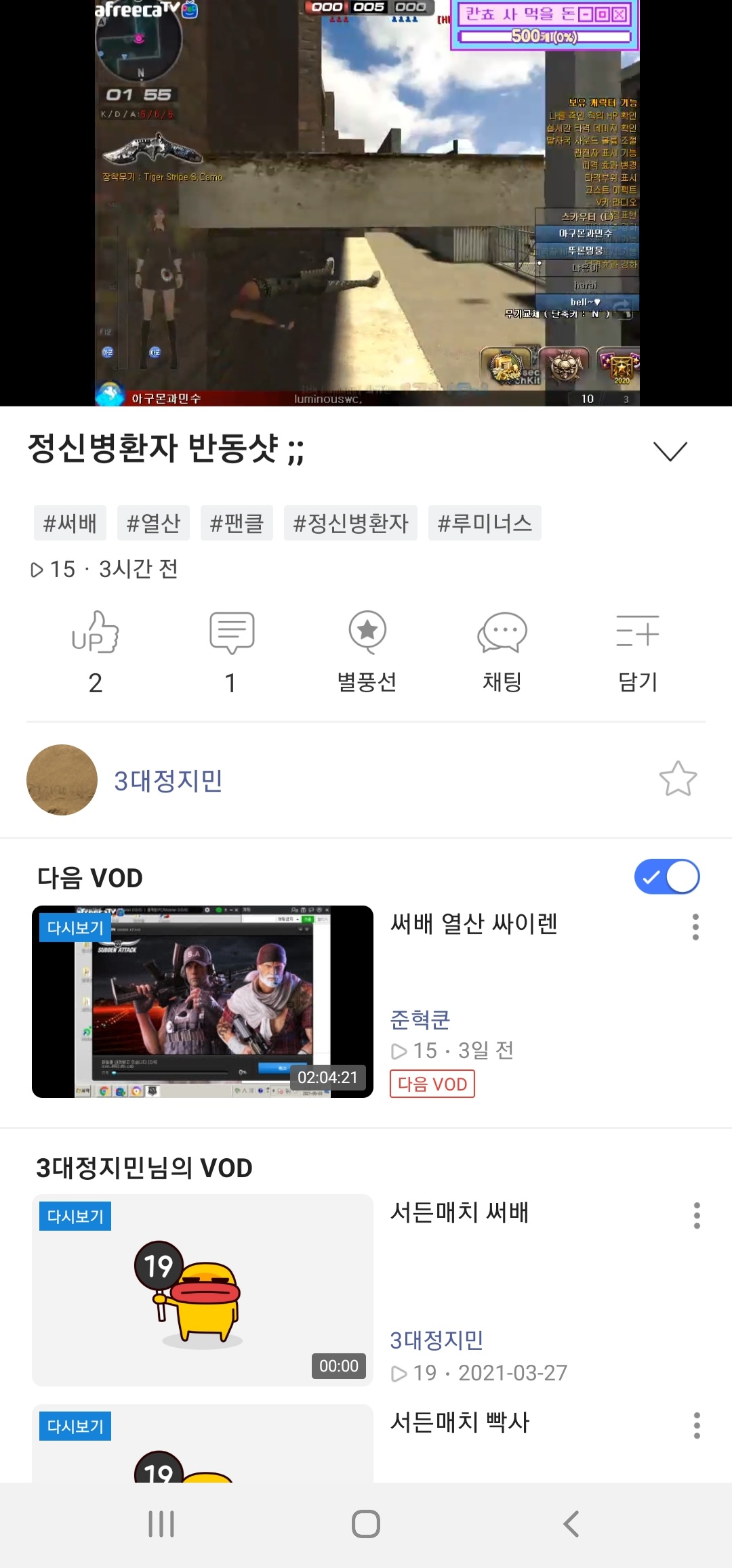Play the 서든매치 써배 VOD

[x=203, y=1290]
